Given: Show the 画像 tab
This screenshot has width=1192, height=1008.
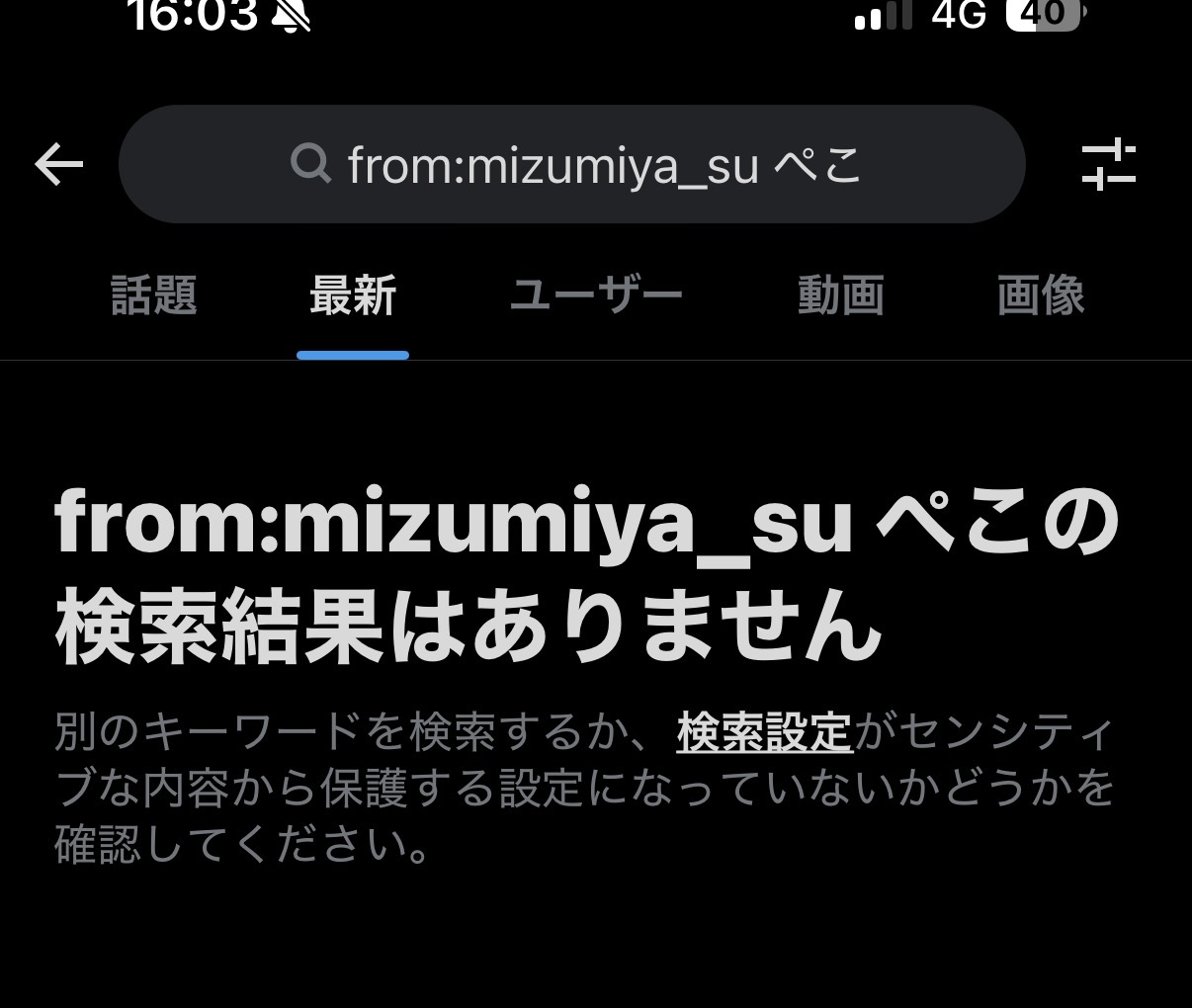Looking at the screenshot, I should coord(1041,295).
